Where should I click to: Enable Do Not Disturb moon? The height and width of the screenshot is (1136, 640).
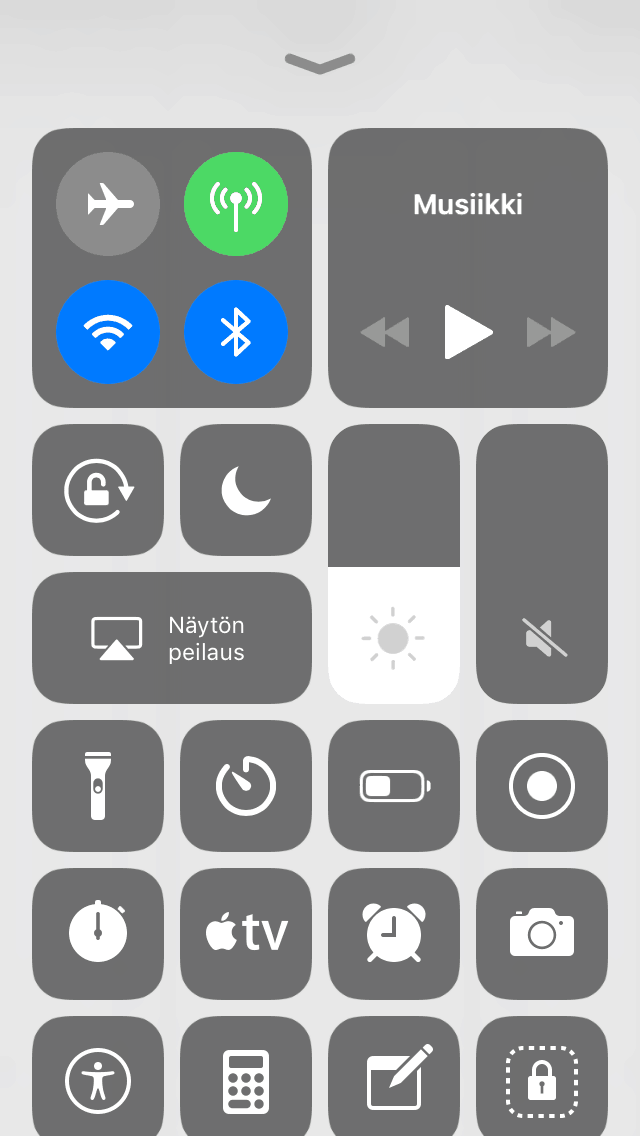(x=246, y=490)
